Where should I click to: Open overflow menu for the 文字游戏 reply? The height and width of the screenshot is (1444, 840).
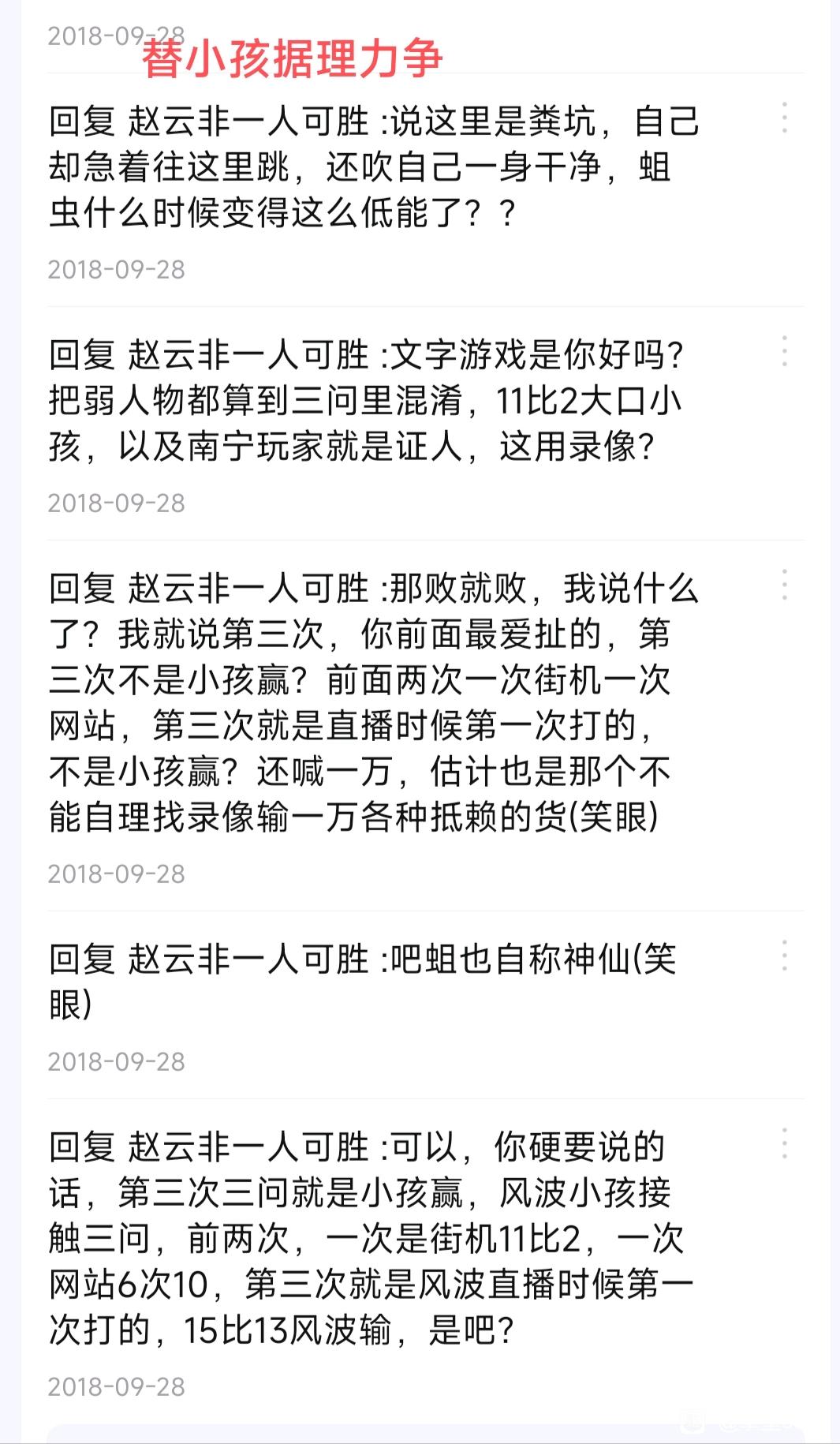(x=784, y=351)
